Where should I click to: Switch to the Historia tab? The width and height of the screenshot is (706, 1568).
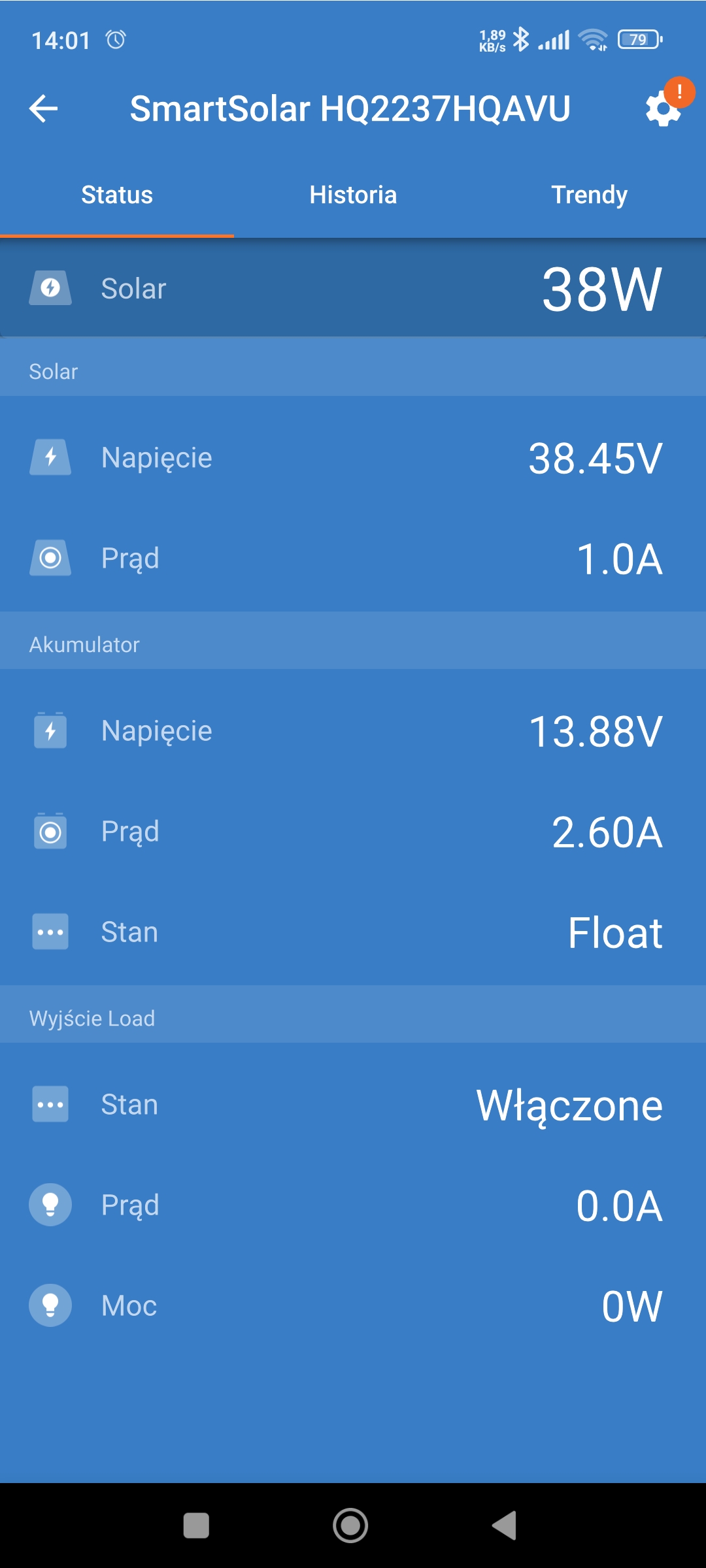coord(353,195)
